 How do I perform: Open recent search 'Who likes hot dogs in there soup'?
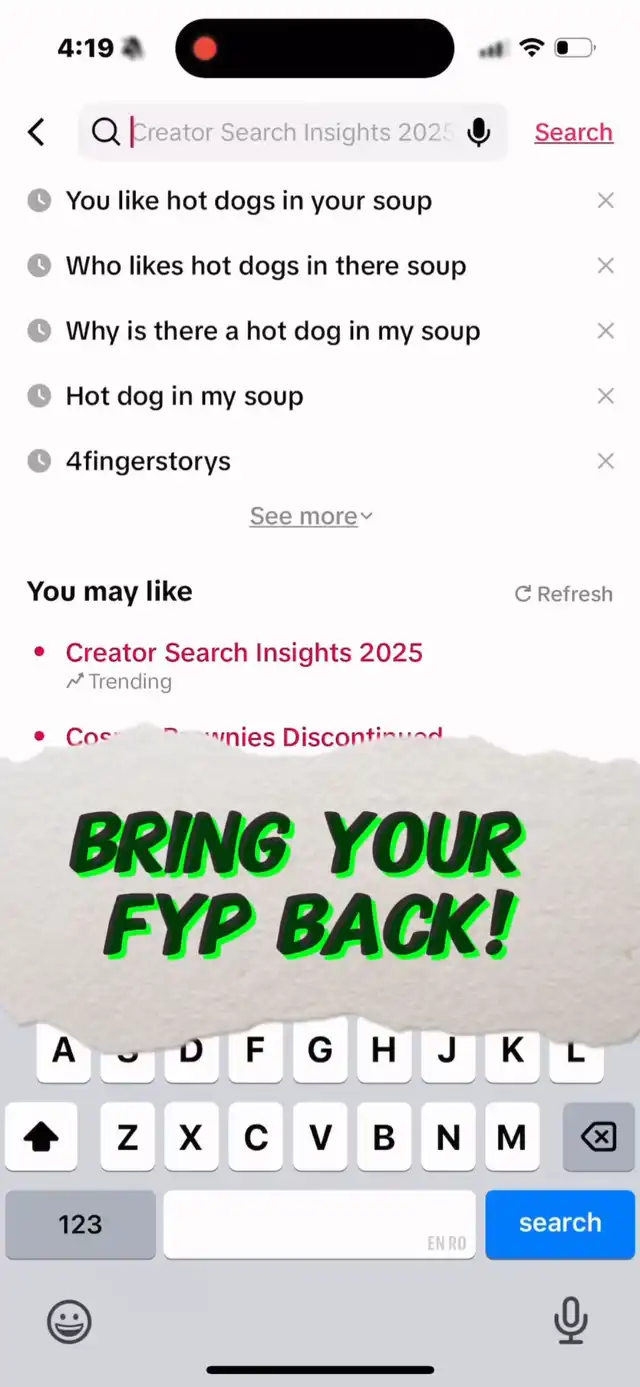pyautogui.click(x=266, y=266)
